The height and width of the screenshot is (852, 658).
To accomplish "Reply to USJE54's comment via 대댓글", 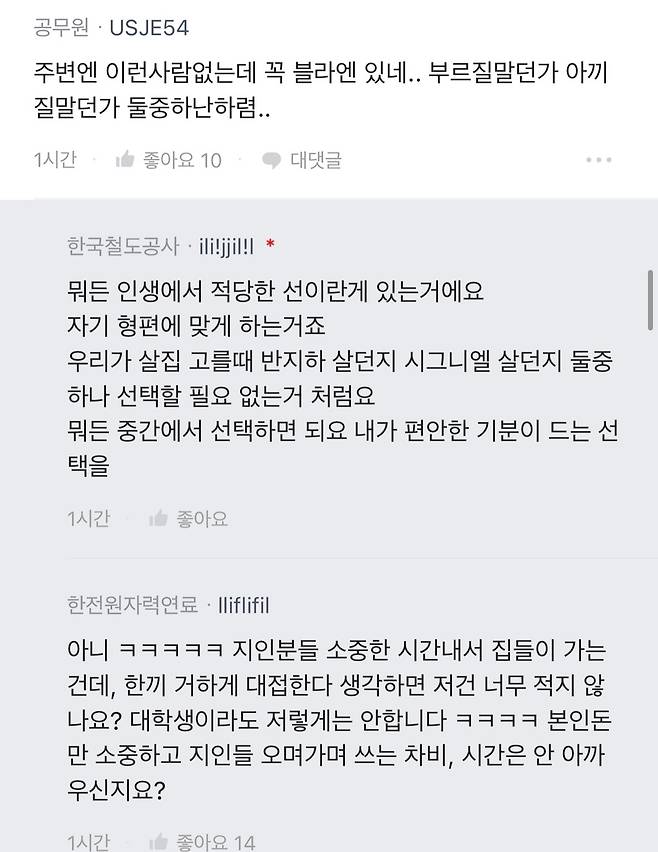I will [301, 160].
